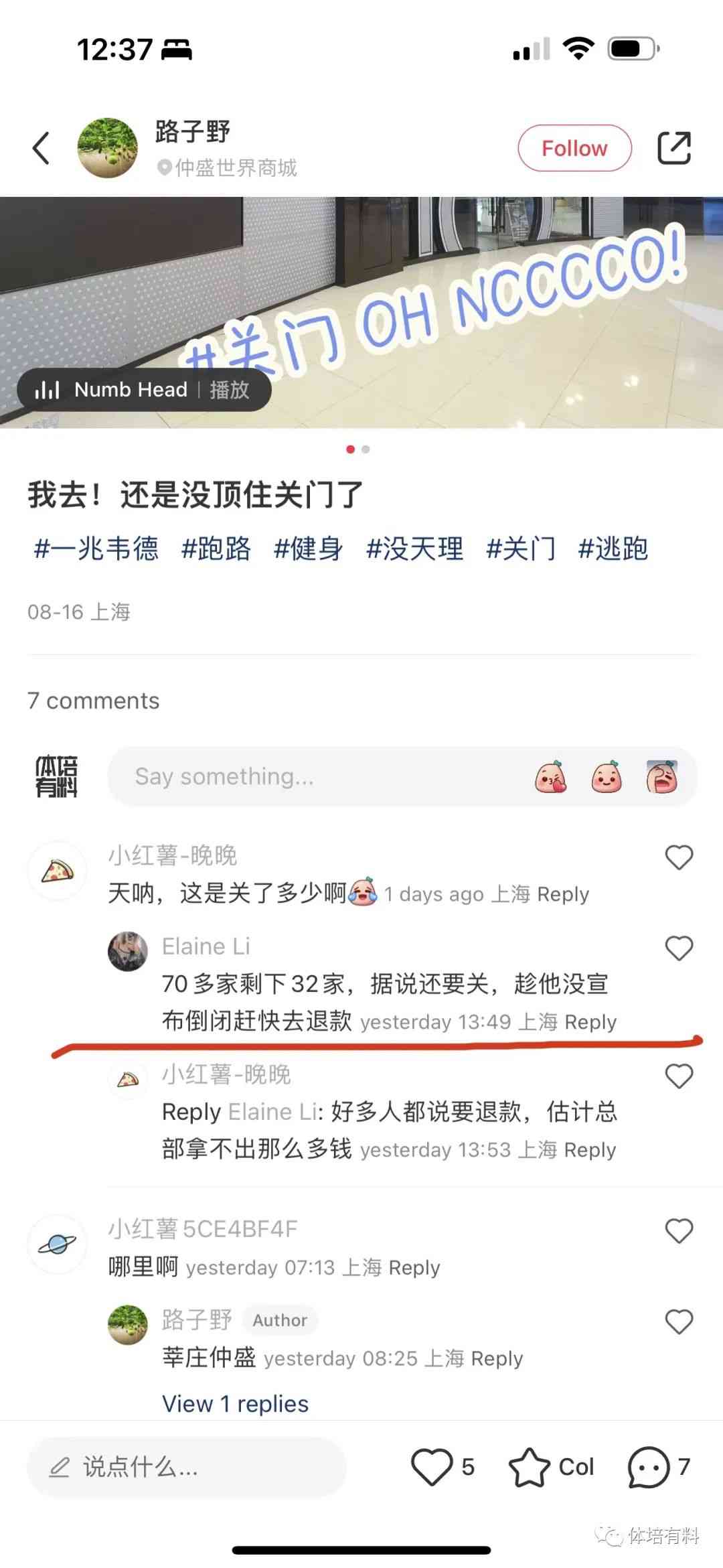Like 小红薯-晚晚's comment 天呐
The width and height of the screenshot is (723, 1568).
pos(679,857)
